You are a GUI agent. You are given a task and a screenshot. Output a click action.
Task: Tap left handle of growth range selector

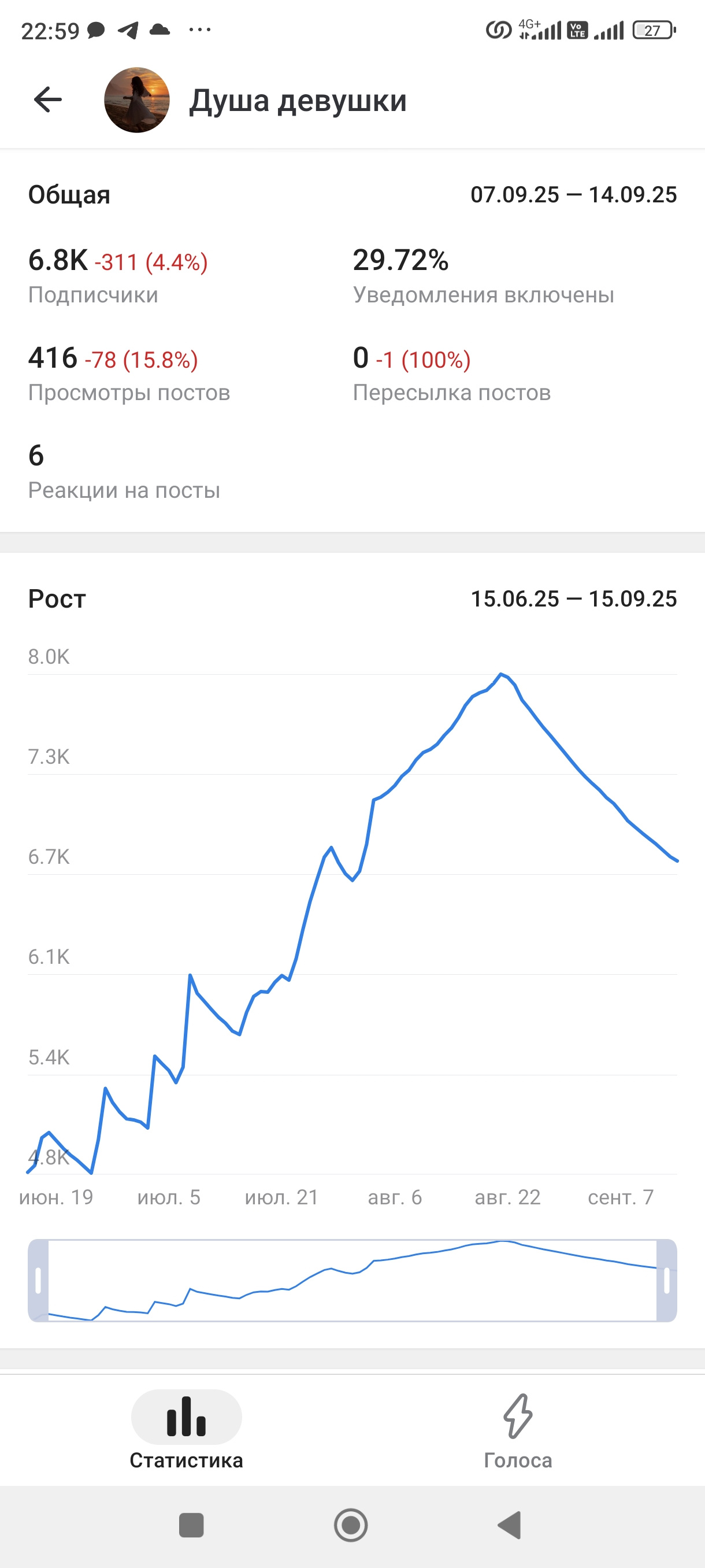pyautogui.click(x=38, y=1280)
